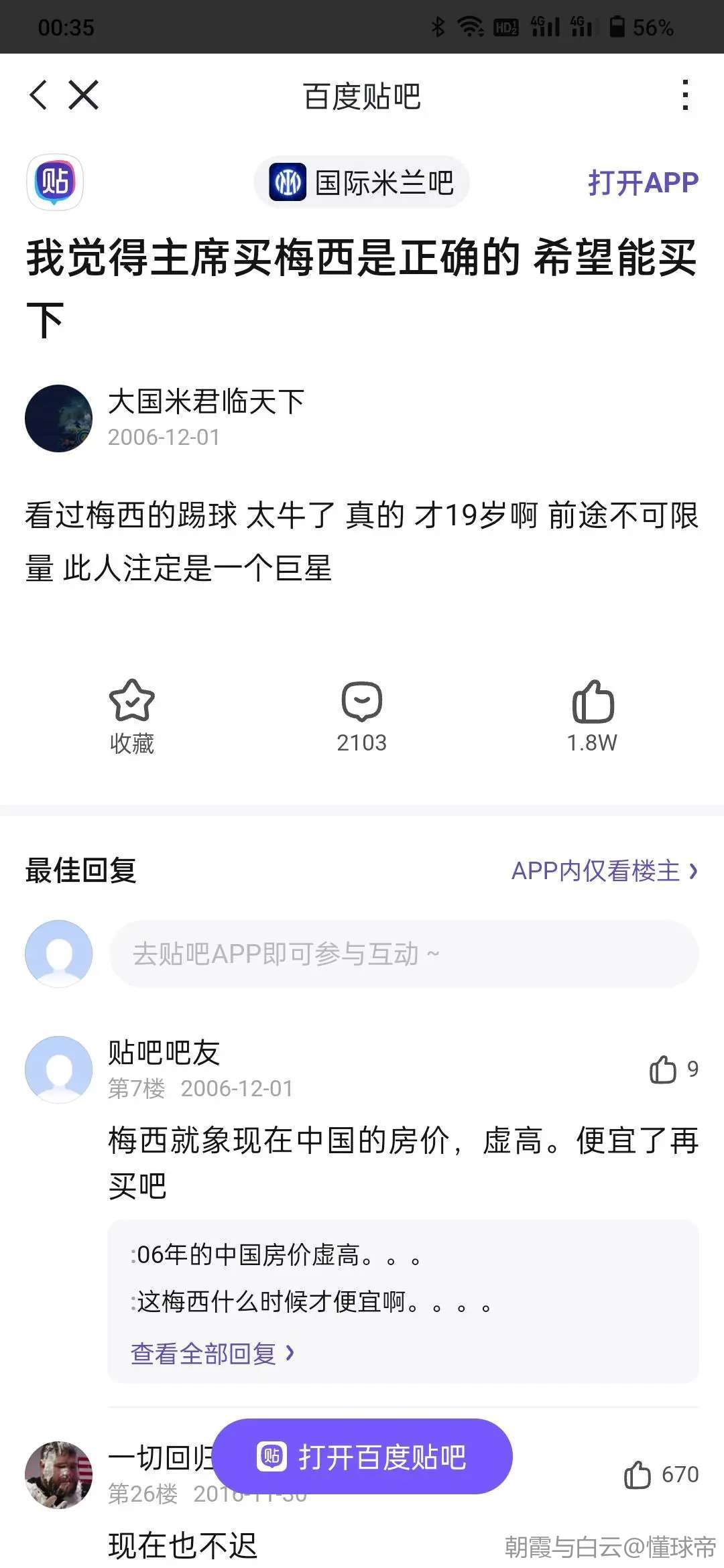Go back using the arrow icon
The height and width of the screenshot is (1568, 724).
pyautogui.click(x=39, y=94)
